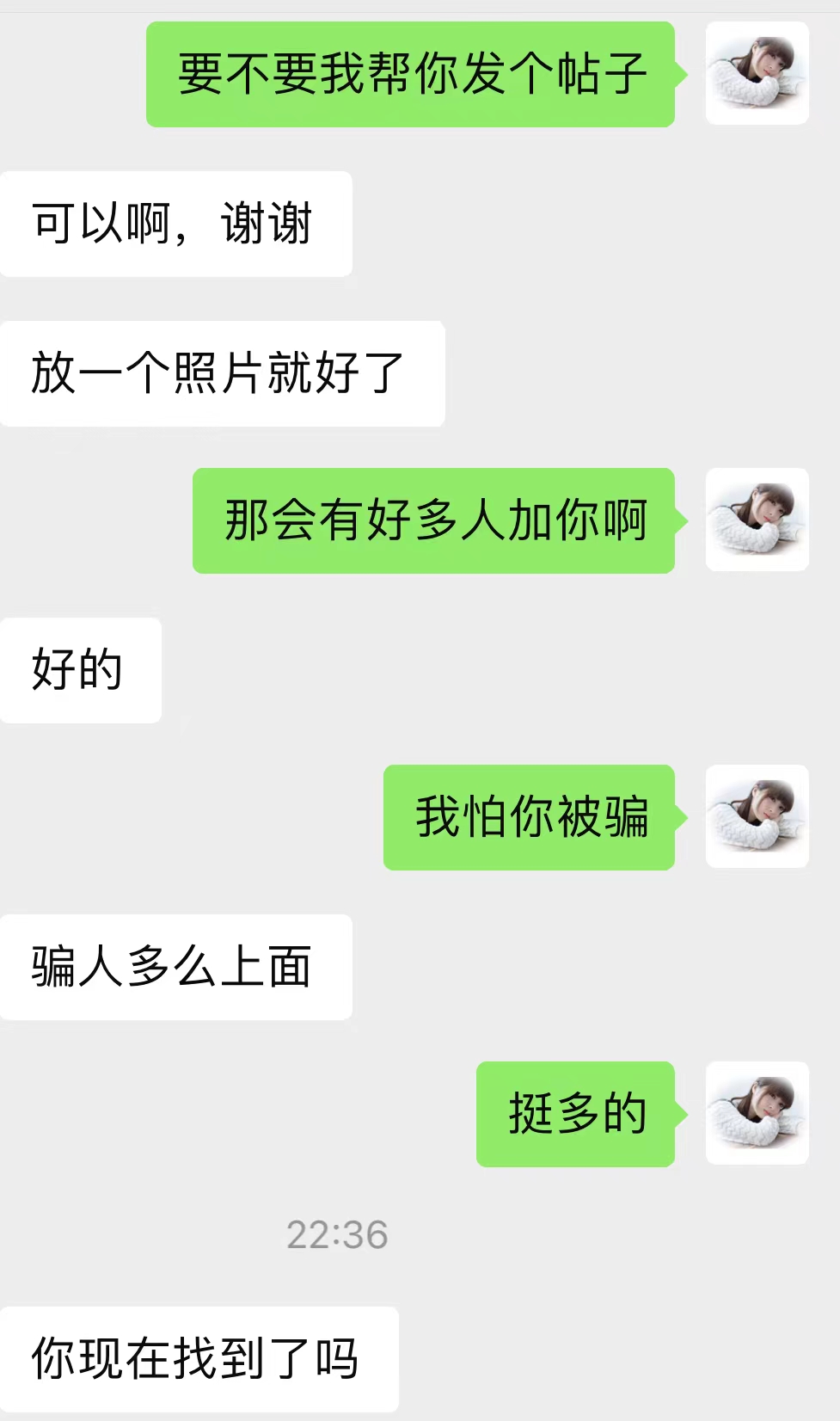Tap avatar beside "要不要我帮你发个帖子" message
This screenshot has width=840, height=1421.
pyautogui.click(x=757, y=74)
